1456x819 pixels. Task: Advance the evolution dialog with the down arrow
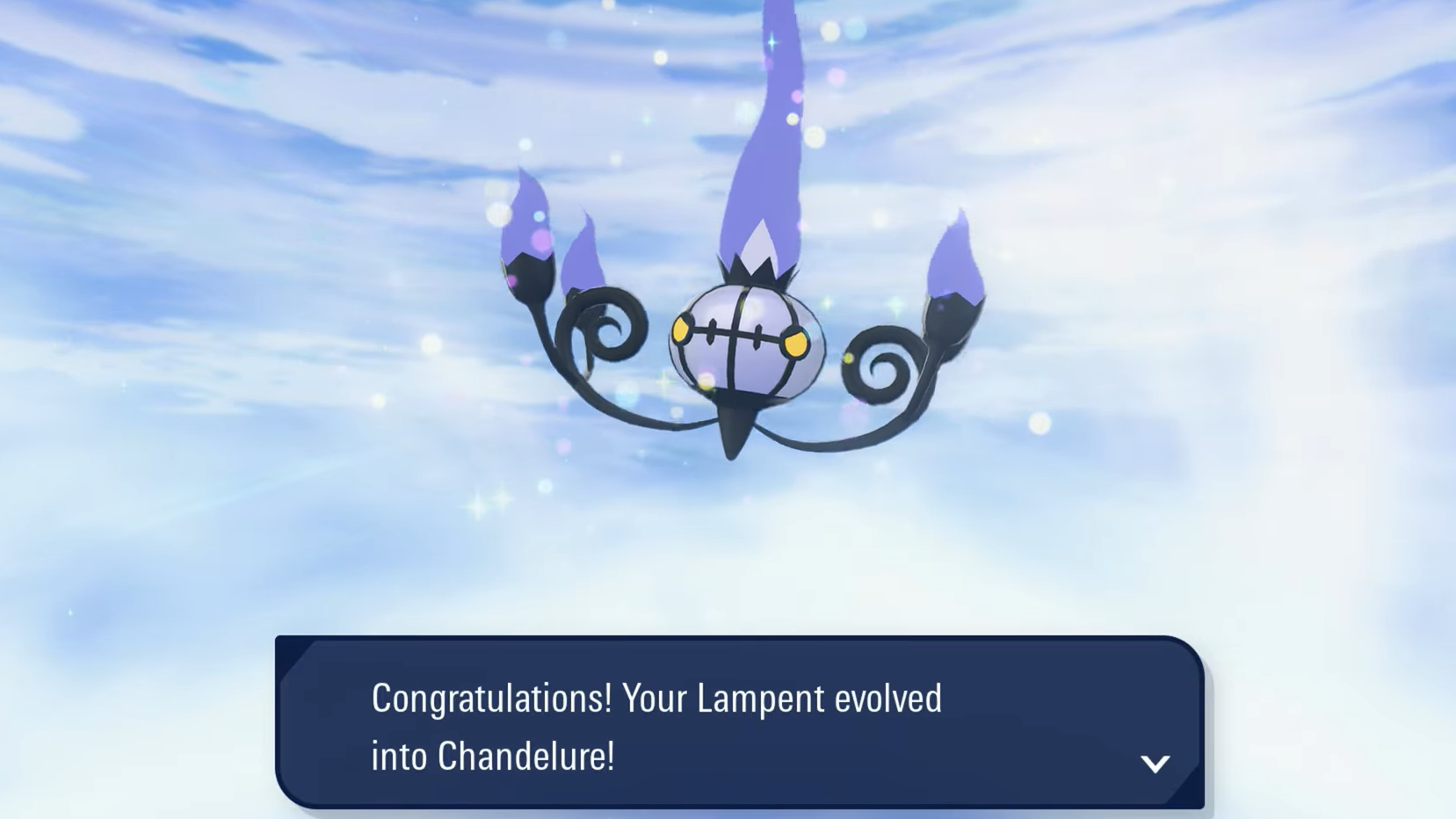(x=1155, y=764)
